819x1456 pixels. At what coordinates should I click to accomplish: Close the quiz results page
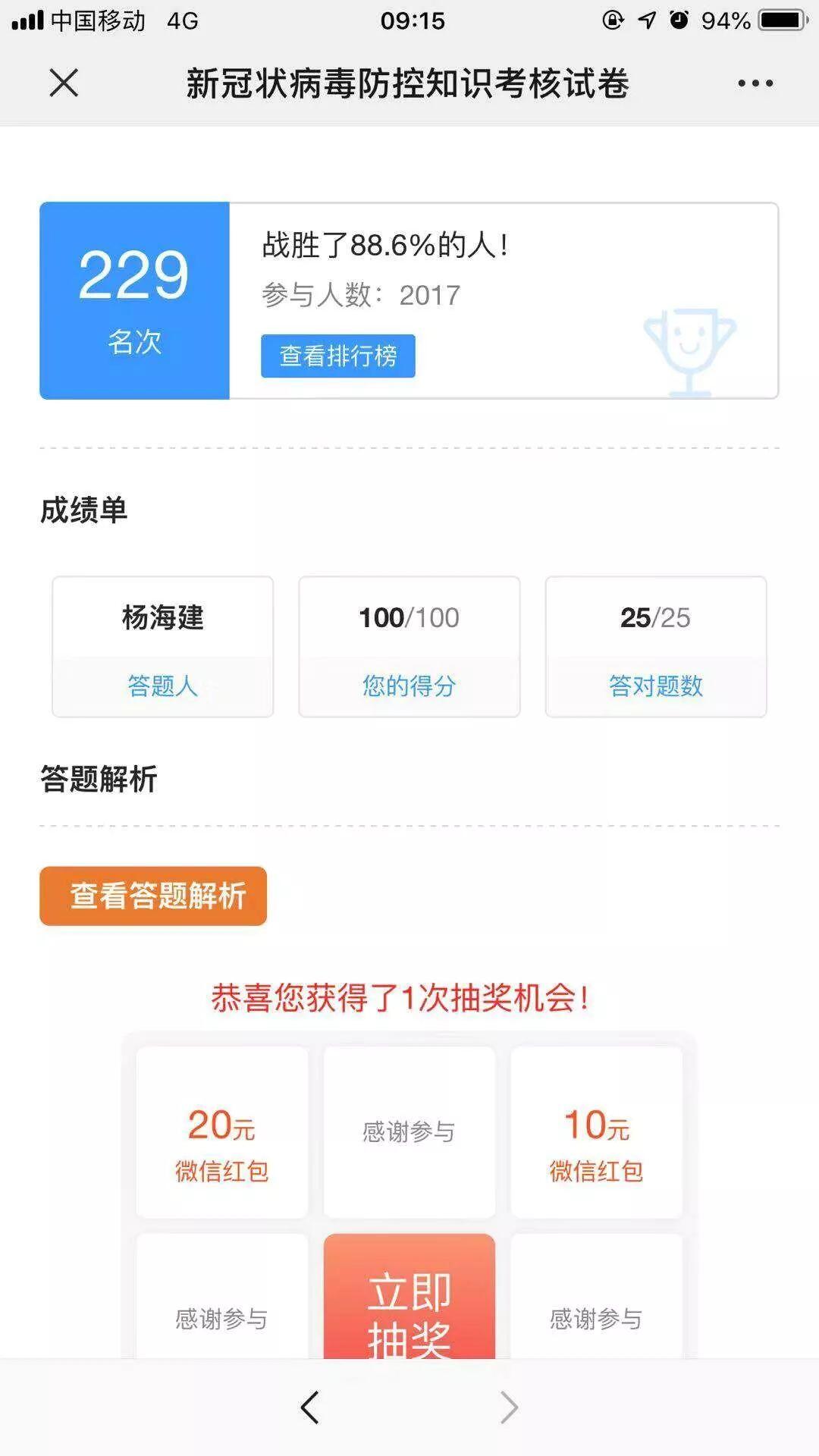tap(64, 83)
